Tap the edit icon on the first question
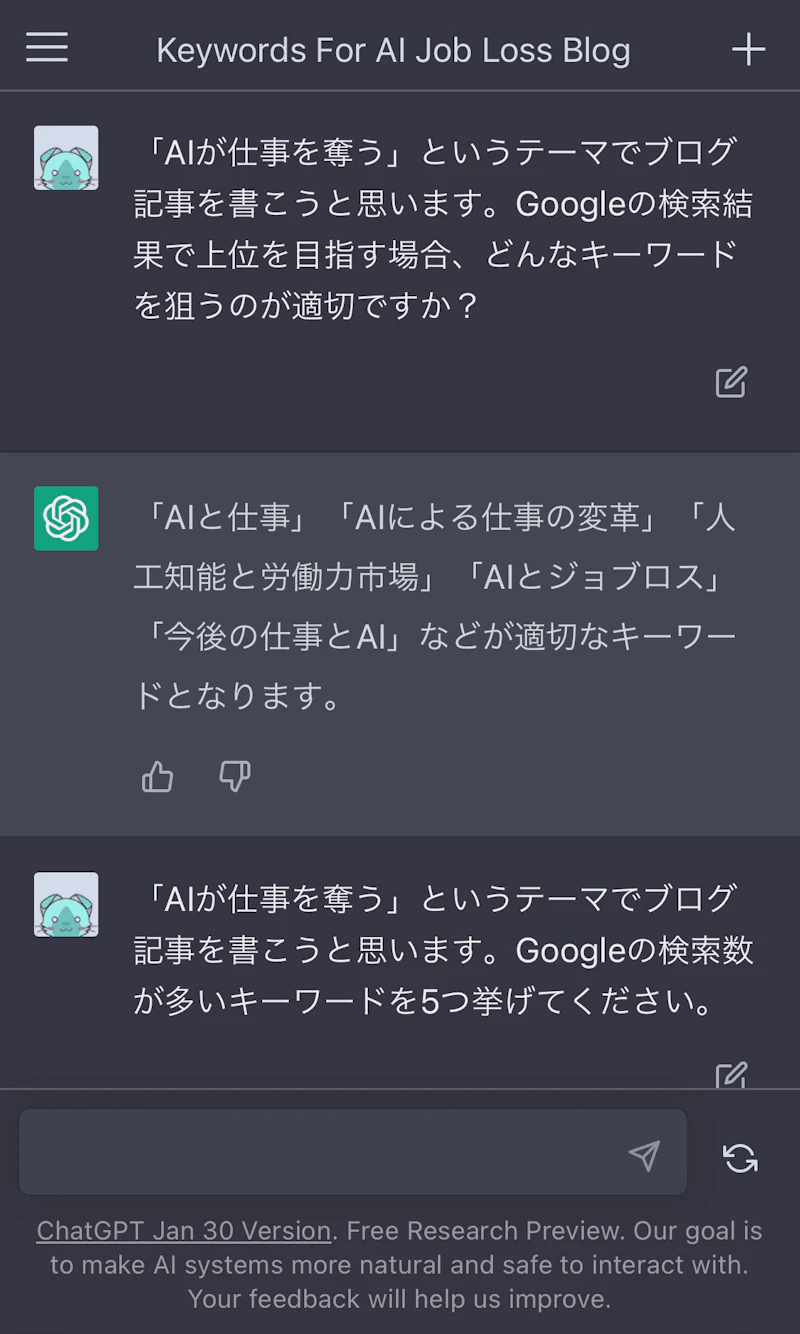 click(731, 381)
